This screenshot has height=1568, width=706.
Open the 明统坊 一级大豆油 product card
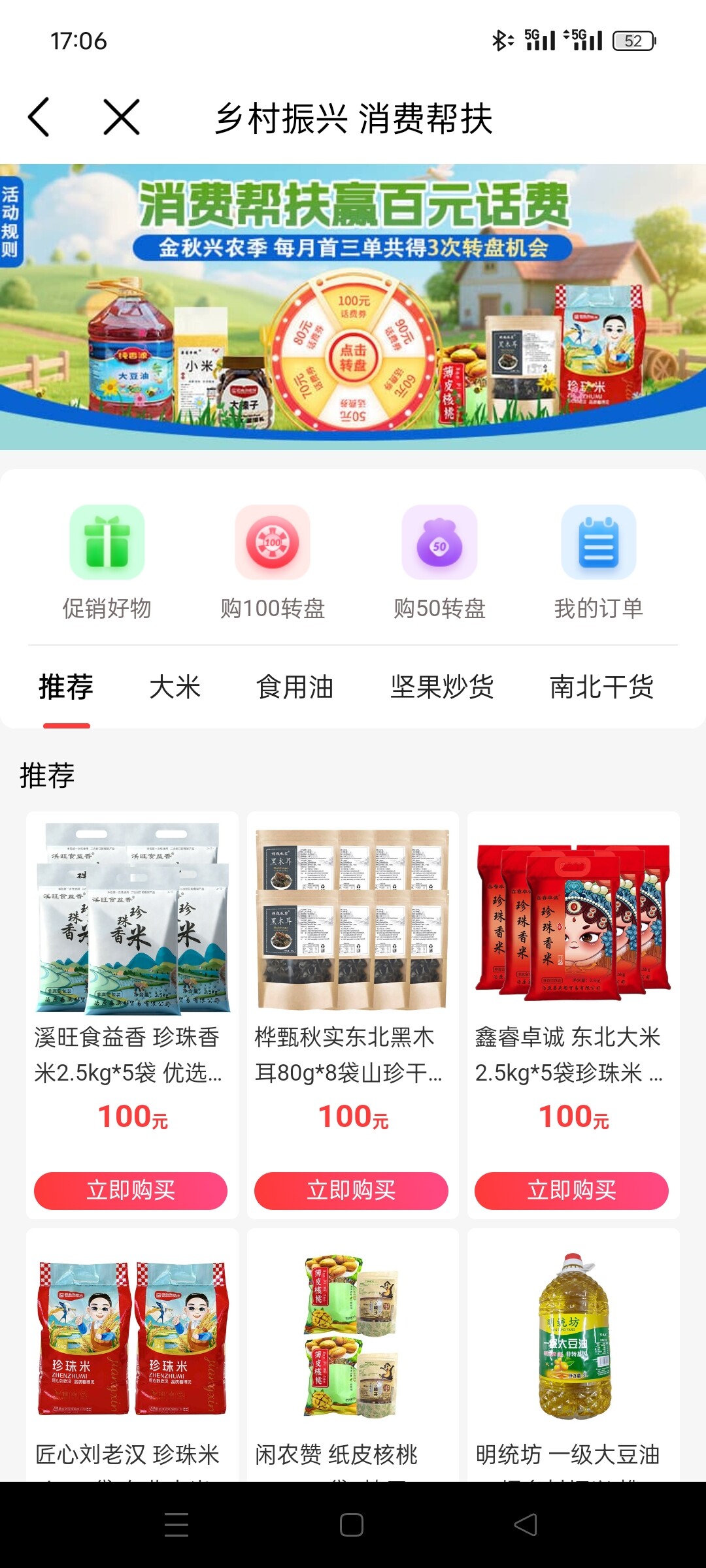click(x=573, y=1355)
